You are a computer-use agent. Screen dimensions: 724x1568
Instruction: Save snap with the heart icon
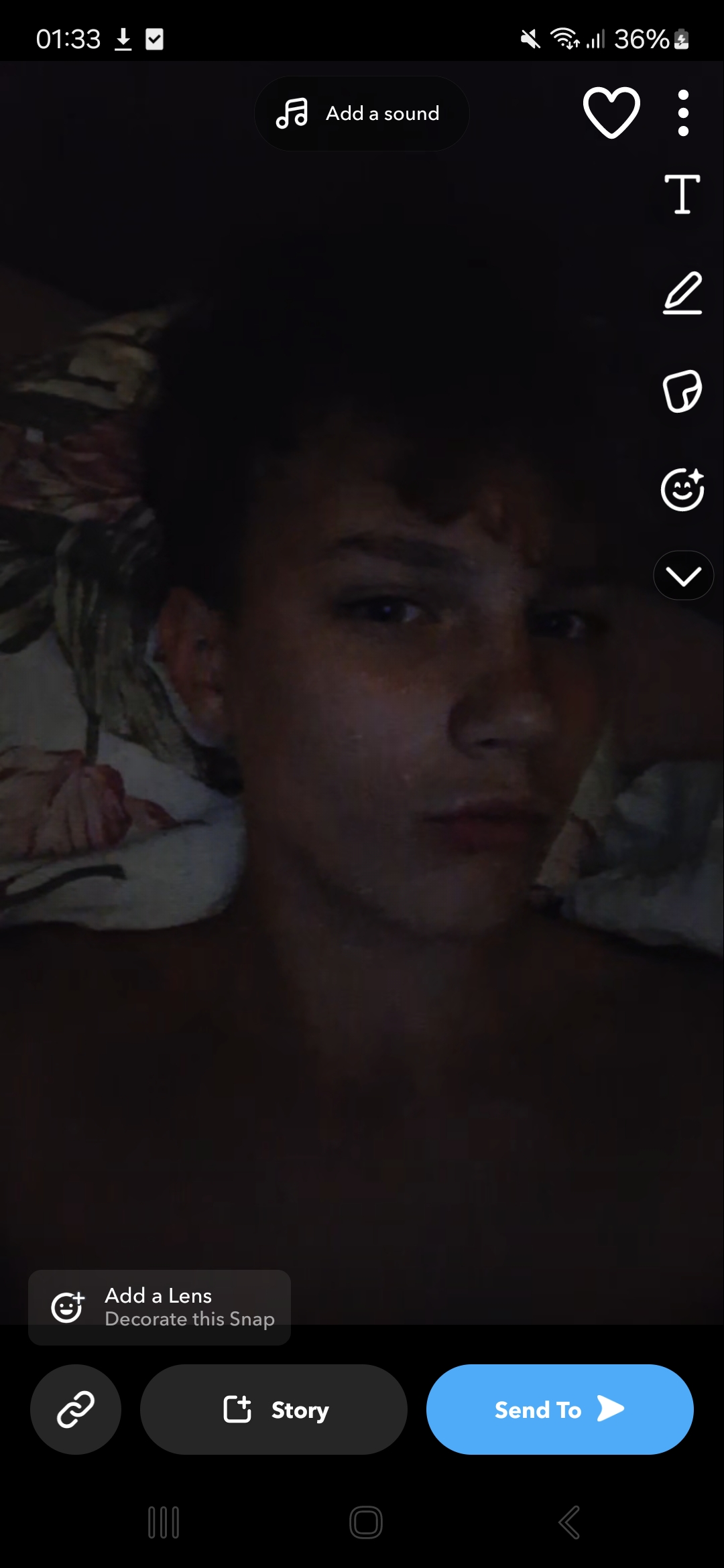pyautogui.click(x=611, y=113)
